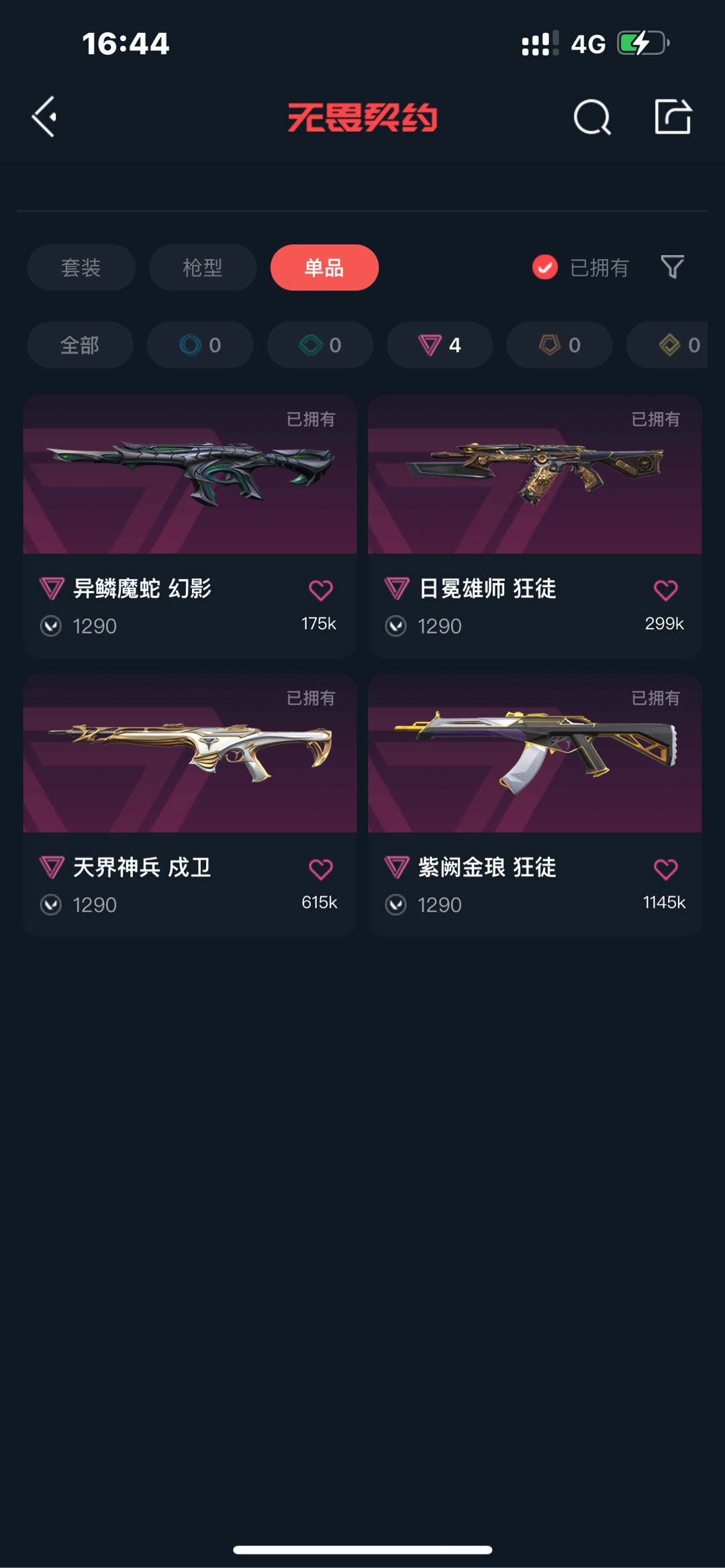Open the search icon
Screen dimensions: 725x1568
click(592, 117)
